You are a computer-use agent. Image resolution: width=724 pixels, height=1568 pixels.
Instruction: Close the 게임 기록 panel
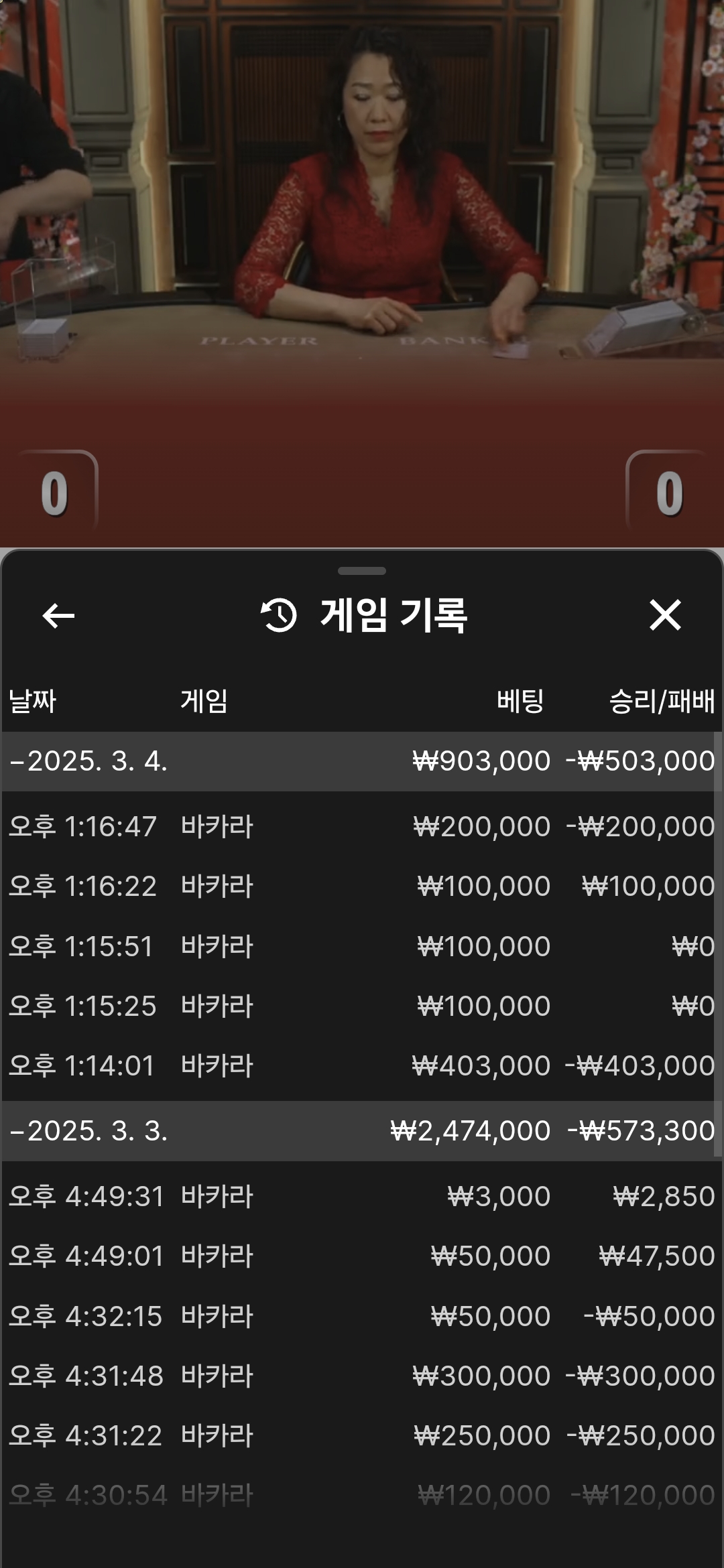click(665, 615)
